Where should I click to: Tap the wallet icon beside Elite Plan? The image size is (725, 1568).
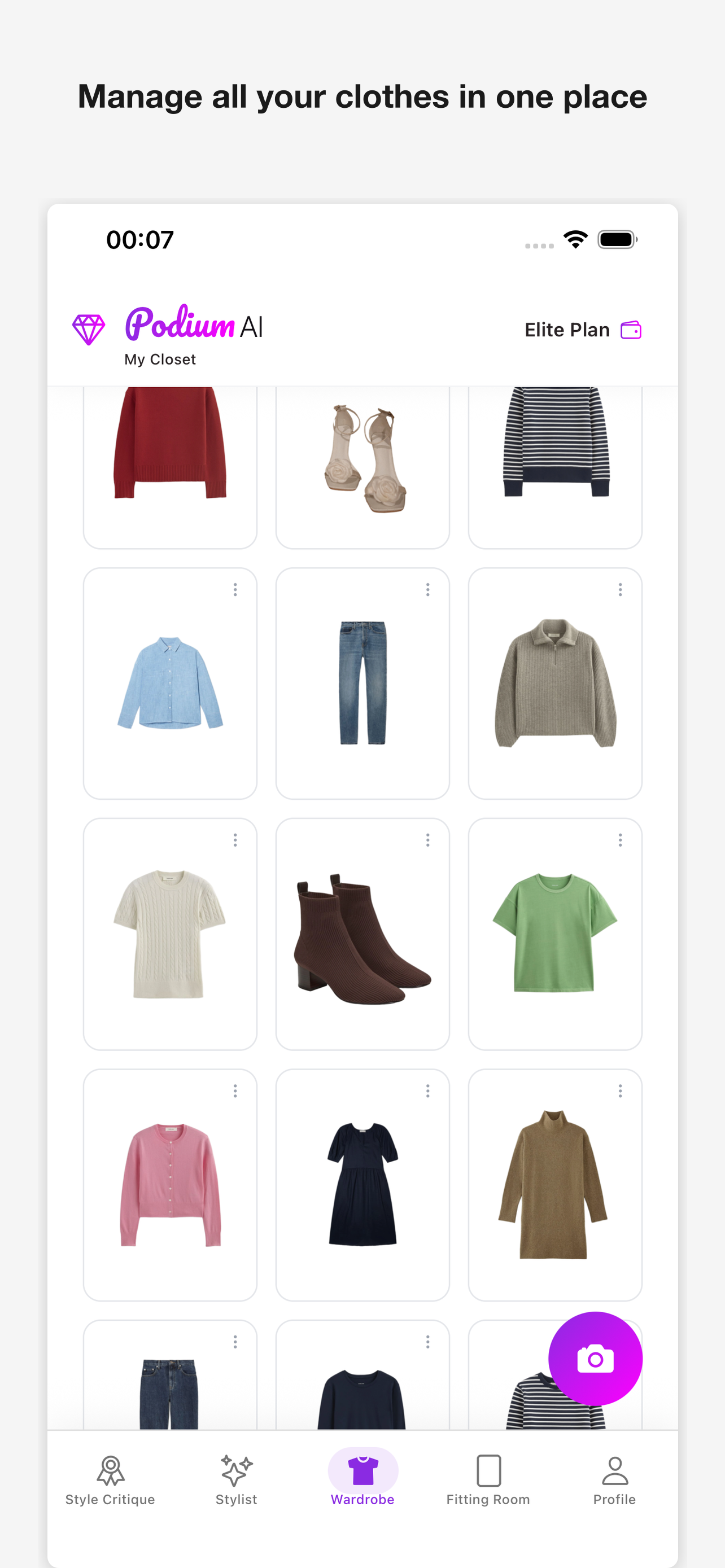click(x=631, y=329)
